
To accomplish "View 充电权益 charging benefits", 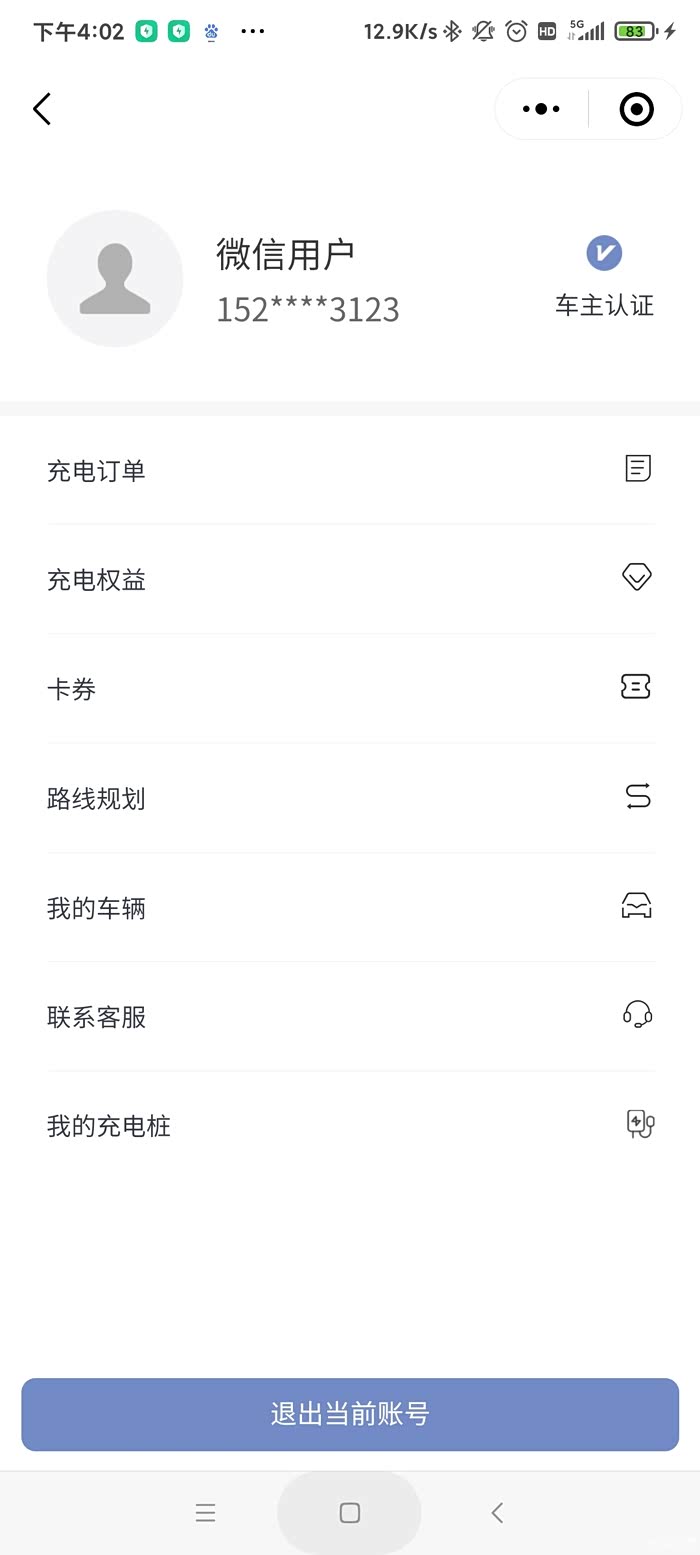I will [x=350, y=579].
